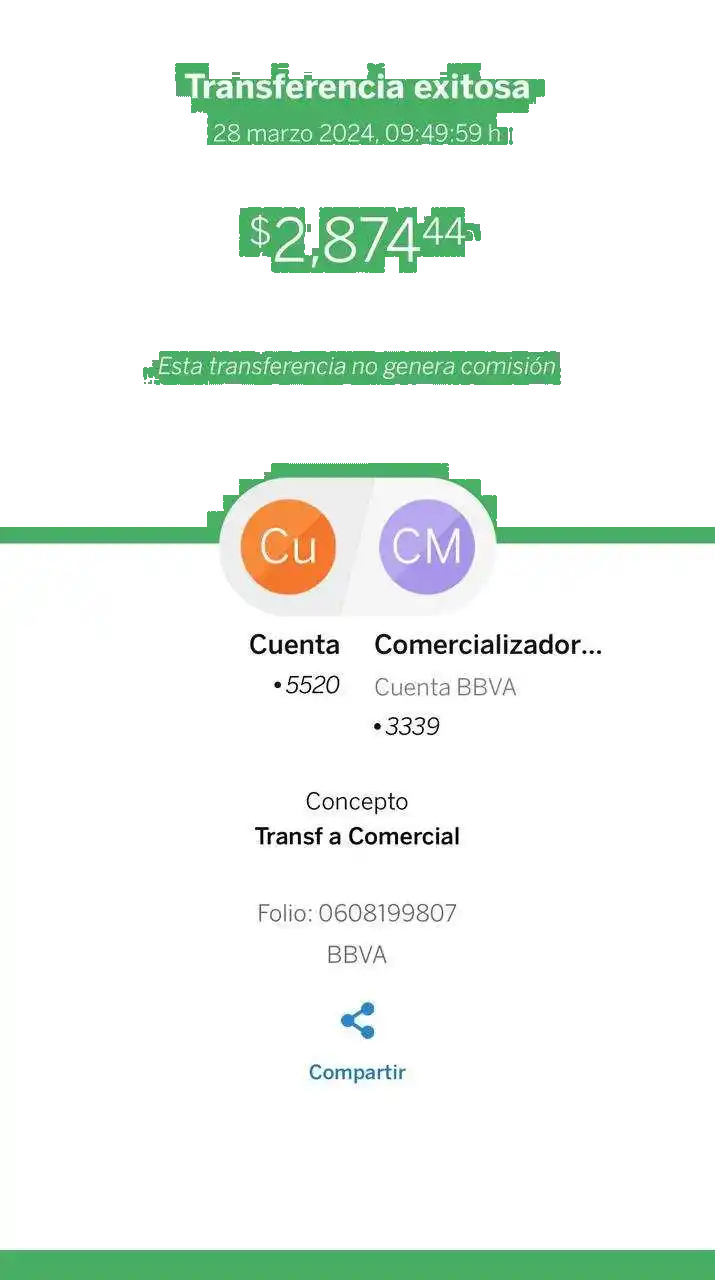This screenshot has height=1280, width=715.
Task: Share the transfer receipt via Compartir
Action: coord(357,1042)
